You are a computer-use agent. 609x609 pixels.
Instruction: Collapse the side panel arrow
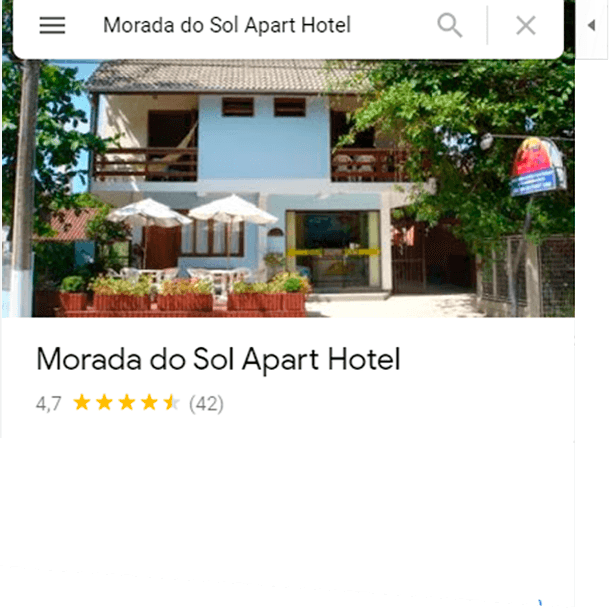point(591,26)
